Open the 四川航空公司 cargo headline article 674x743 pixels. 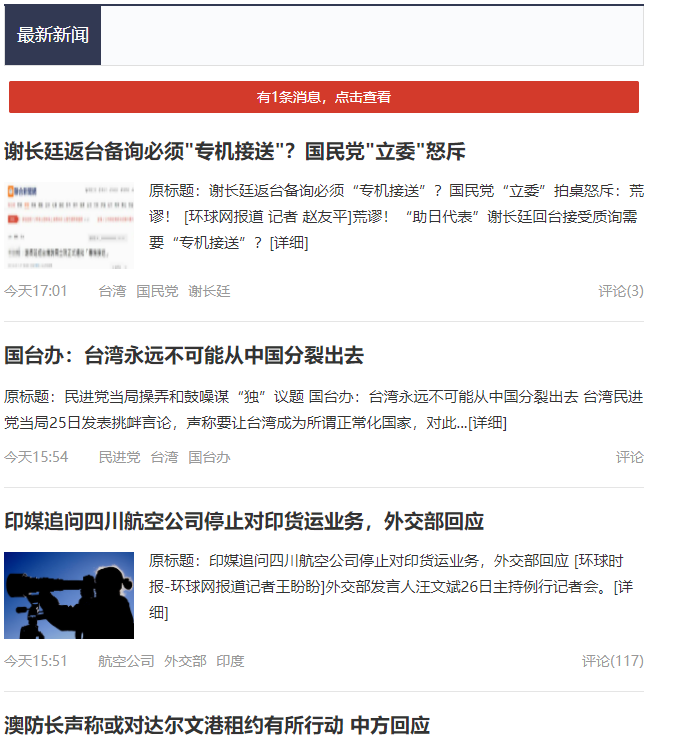(x=243, y=521)
